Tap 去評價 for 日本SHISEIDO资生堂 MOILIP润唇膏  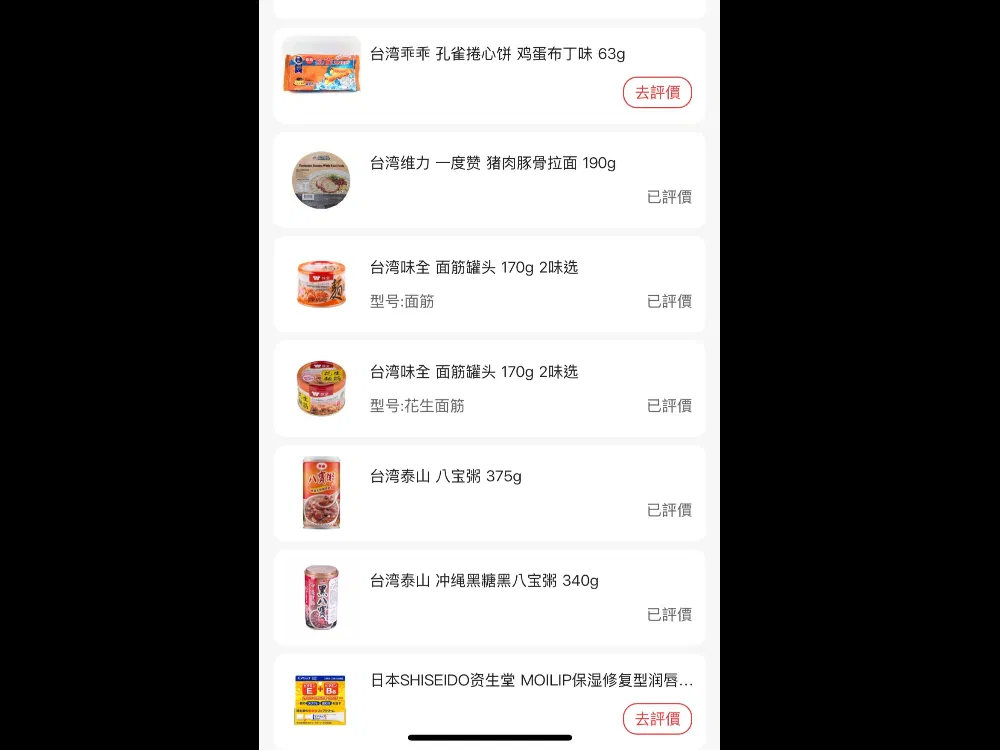coord(657,718)
